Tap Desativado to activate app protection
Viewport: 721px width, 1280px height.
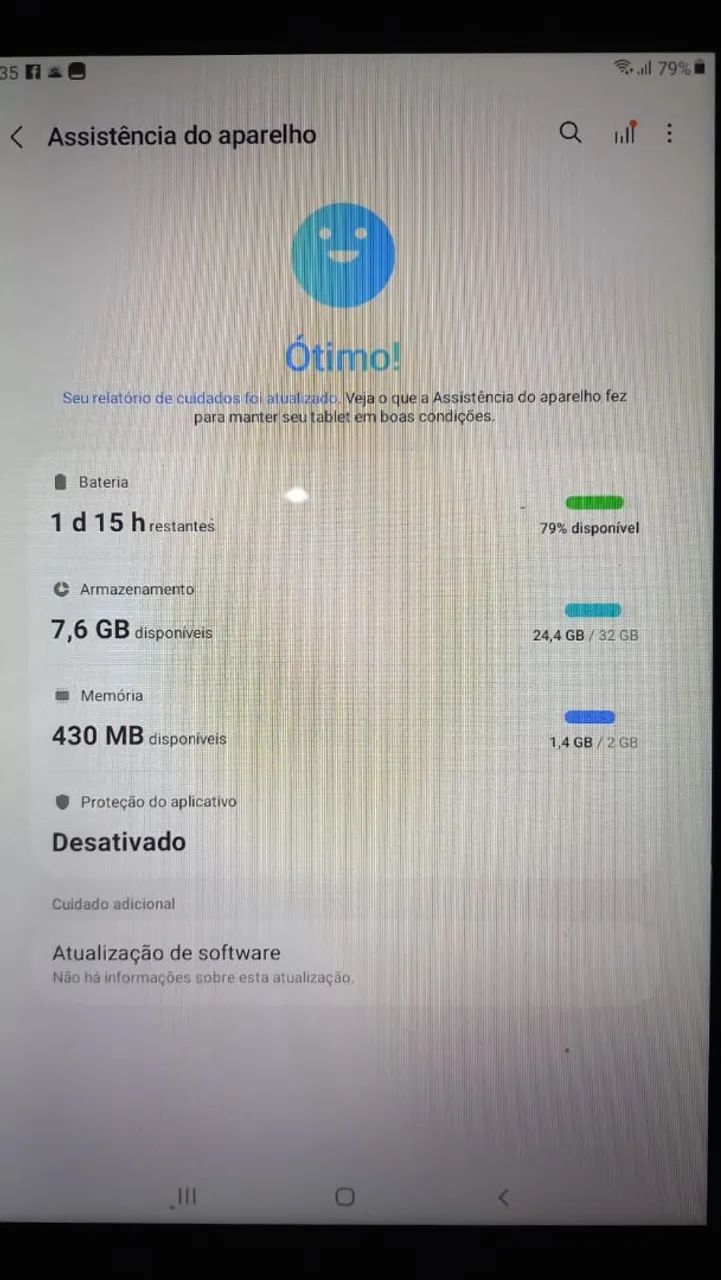point(118,842)
